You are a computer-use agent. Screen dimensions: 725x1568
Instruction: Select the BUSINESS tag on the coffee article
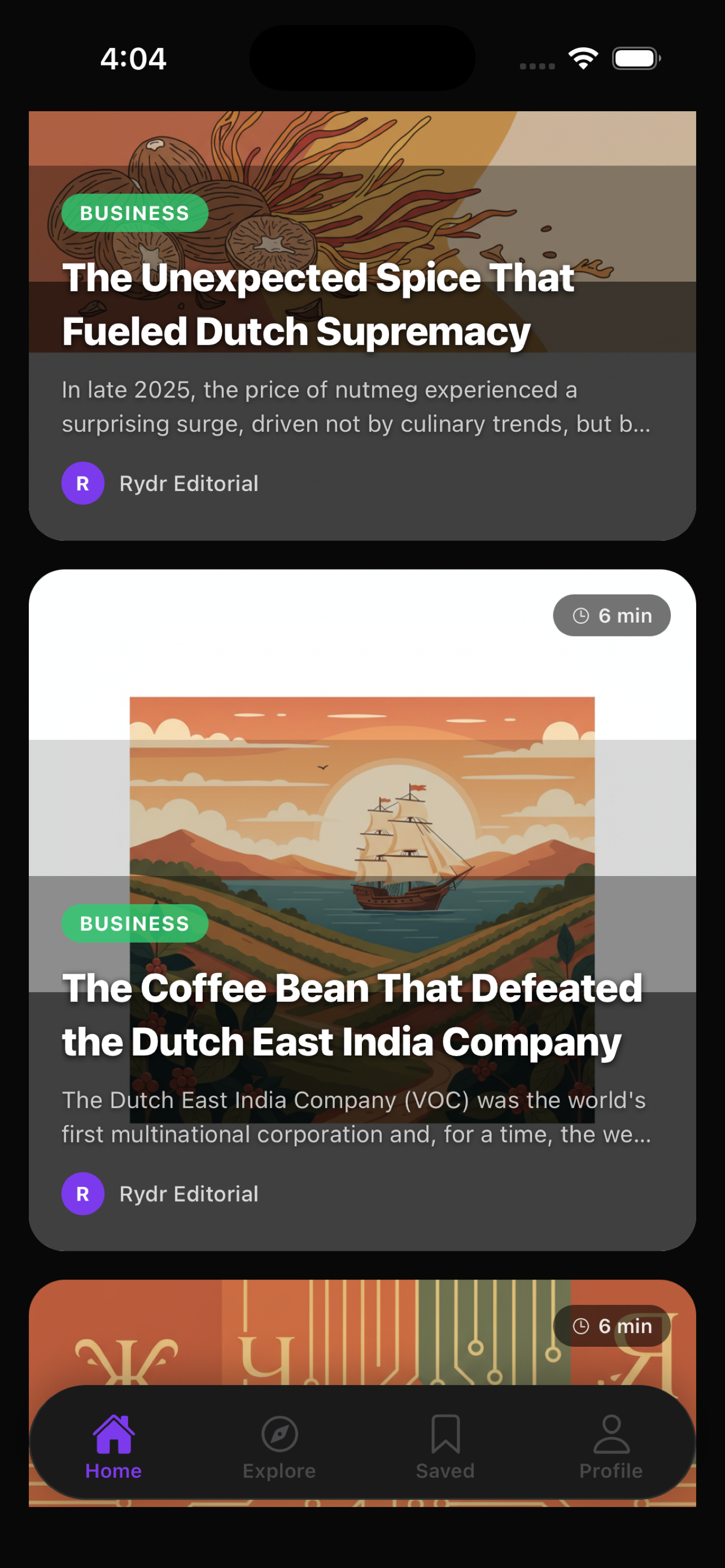134,923
